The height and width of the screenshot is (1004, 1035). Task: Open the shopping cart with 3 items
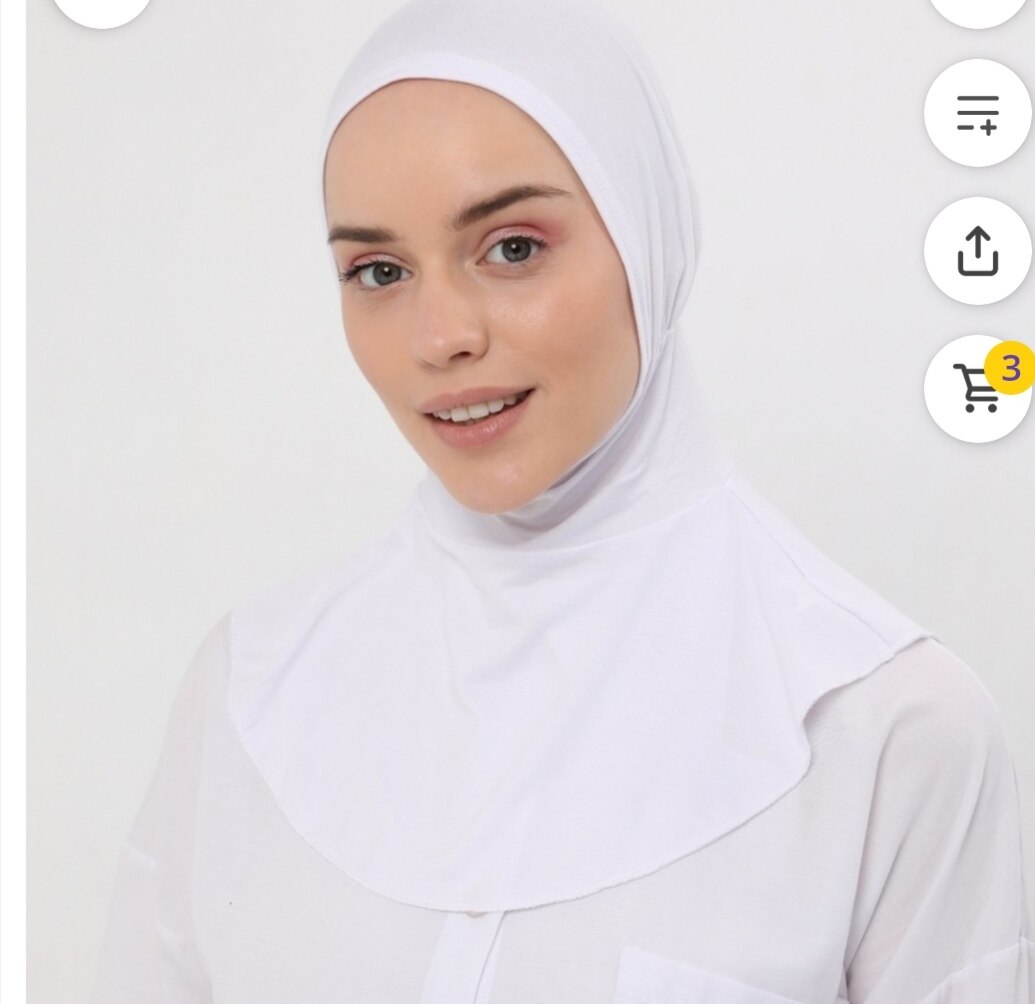click(x=977, y=389)
